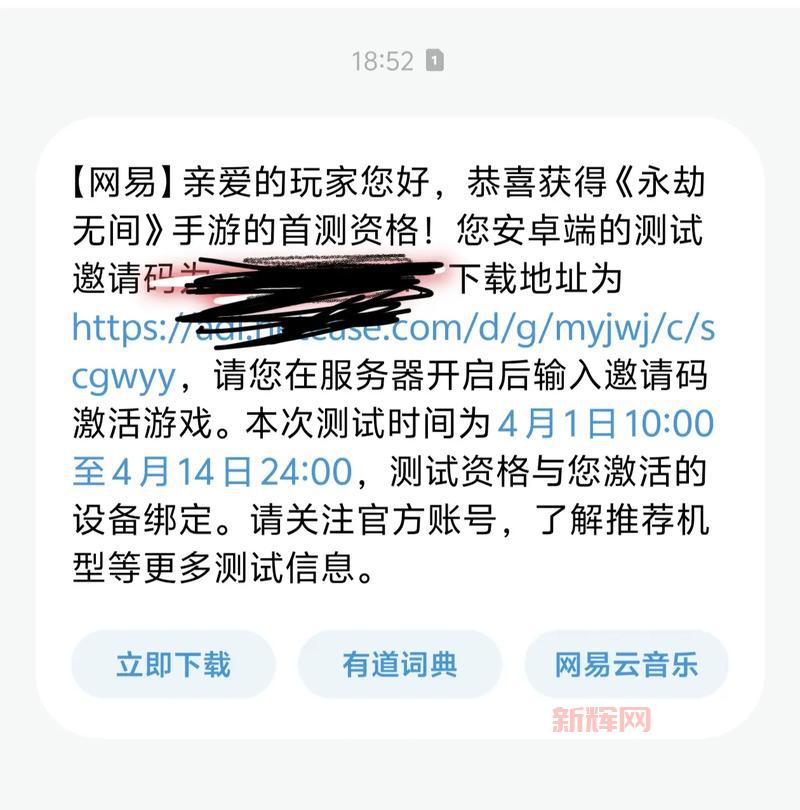Tap the 立即下载 download button
Viewport: 800px width, 810px height.
pos(172,662)
